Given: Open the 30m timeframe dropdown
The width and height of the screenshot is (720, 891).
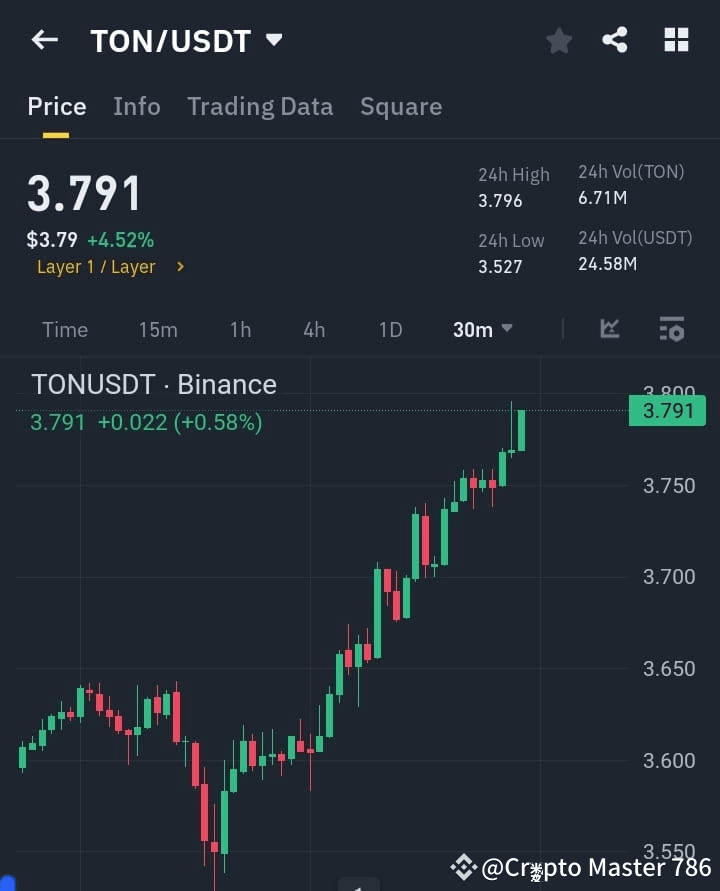Looking at the screenshot, I should coord(483,329).
